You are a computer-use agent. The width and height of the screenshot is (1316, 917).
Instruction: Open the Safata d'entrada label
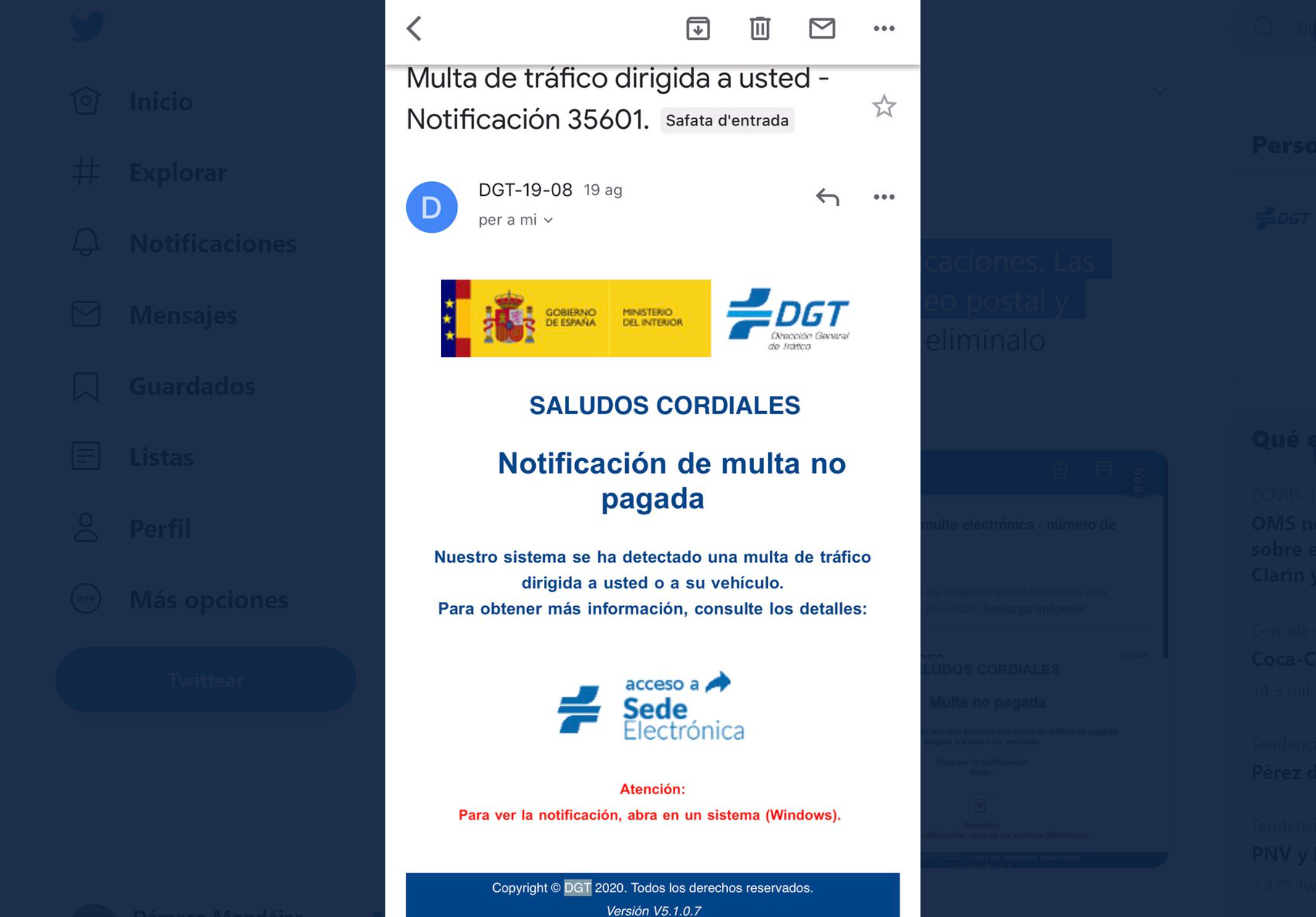click(x=727, y=121)
